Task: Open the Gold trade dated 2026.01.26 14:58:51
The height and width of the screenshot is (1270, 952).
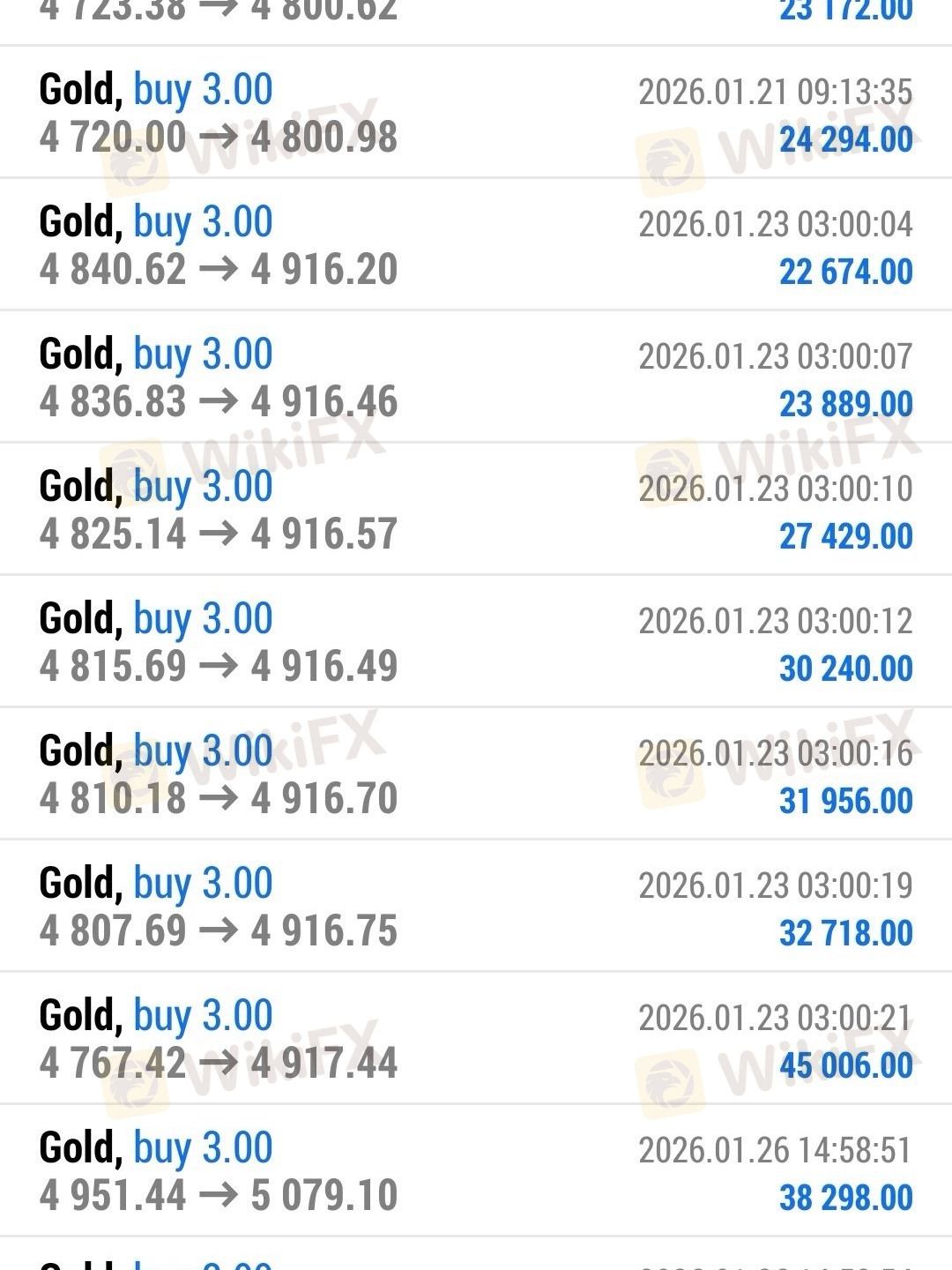Action: pos(476,1171)
